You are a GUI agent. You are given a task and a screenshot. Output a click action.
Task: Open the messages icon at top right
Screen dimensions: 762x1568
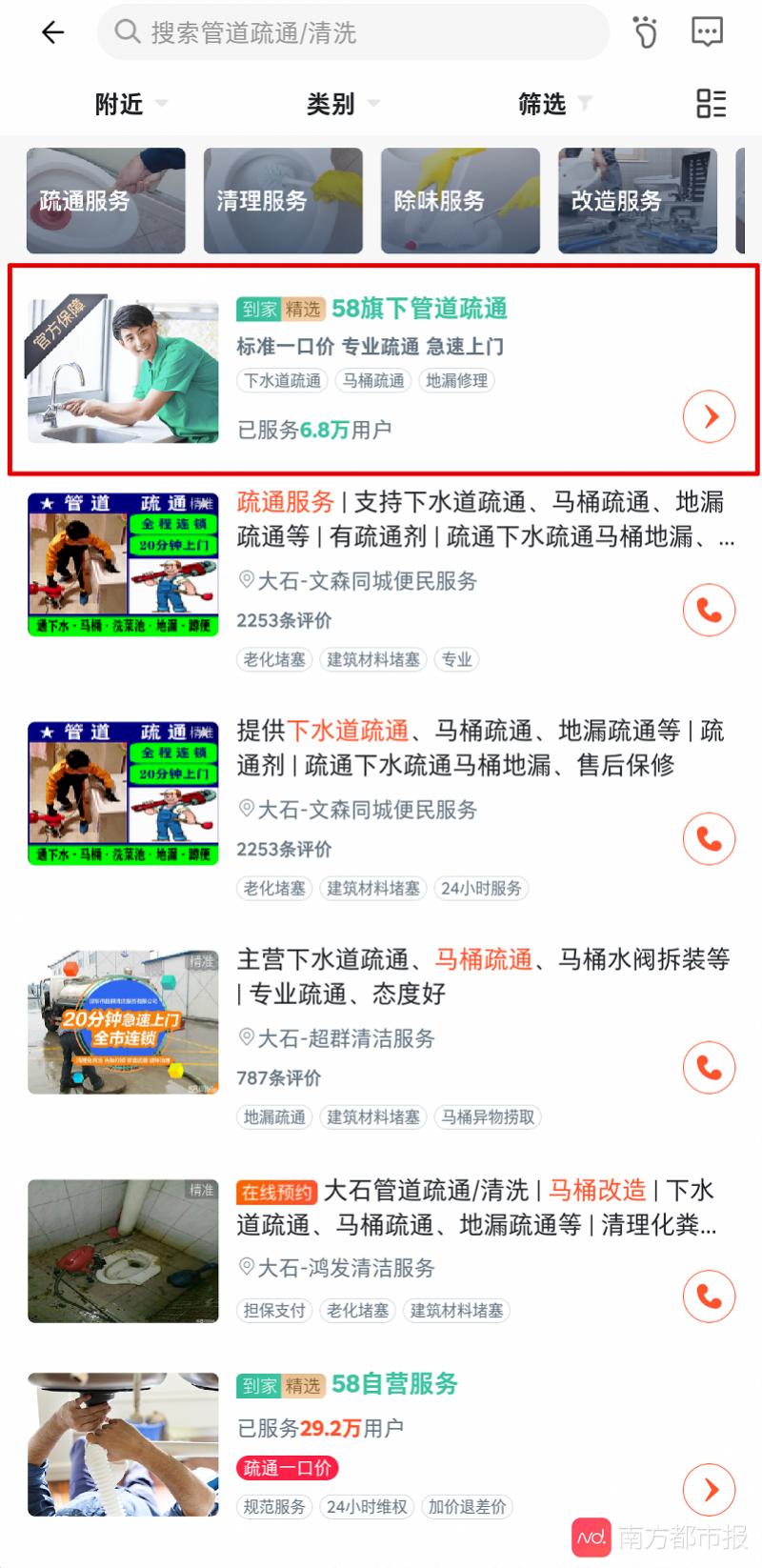pos(708,31)
